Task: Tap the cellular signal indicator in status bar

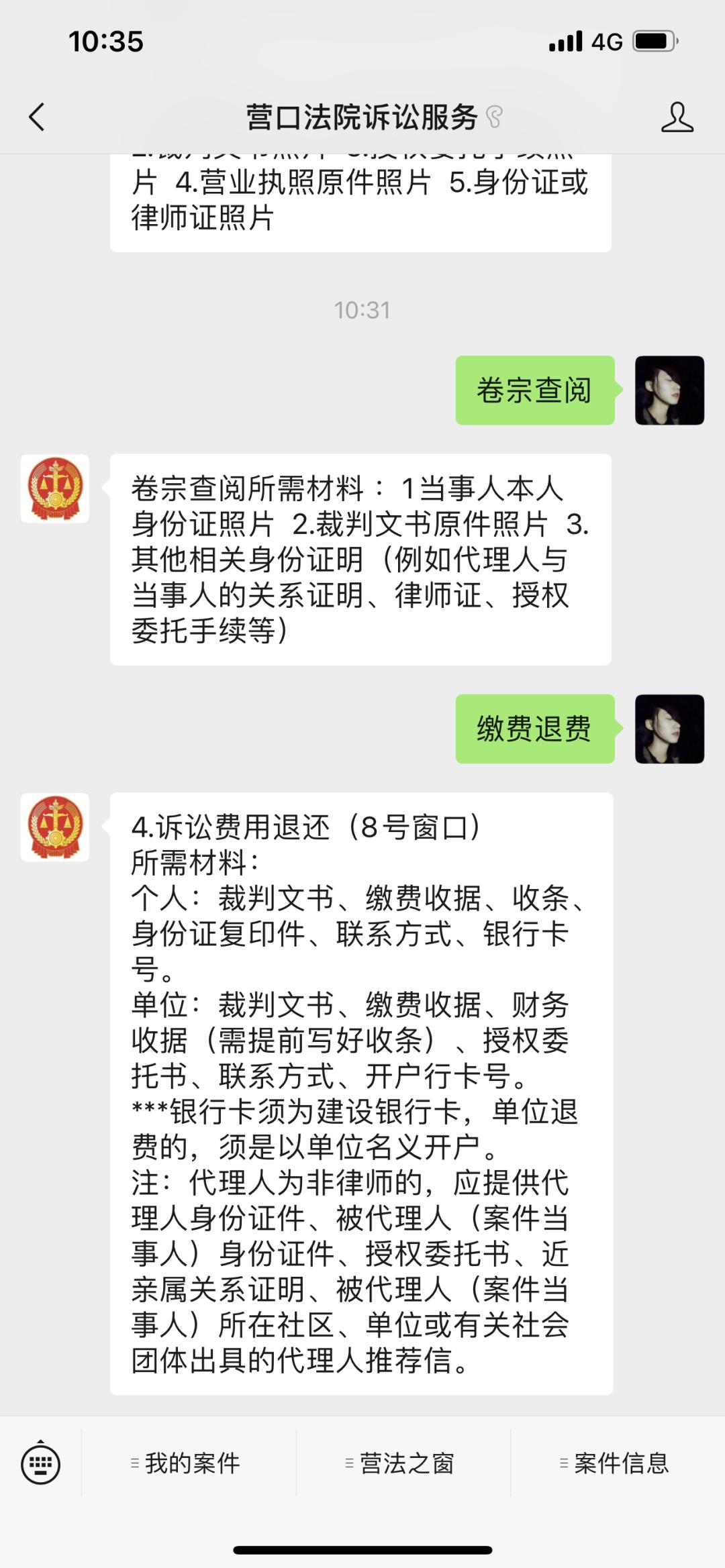Action: 566,42
